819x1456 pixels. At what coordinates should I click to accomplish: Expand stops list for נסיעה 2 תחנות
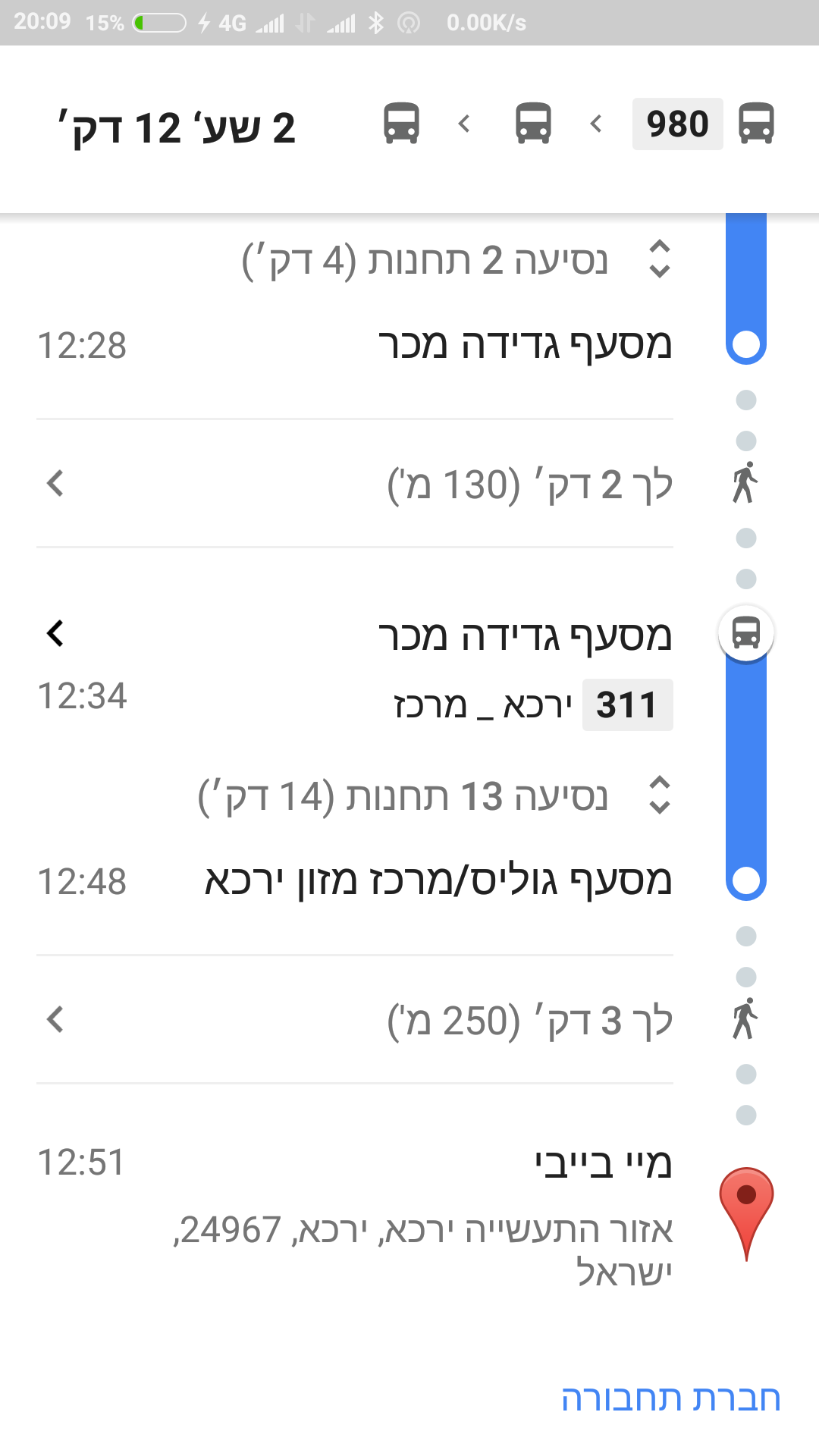pos(659,259)
